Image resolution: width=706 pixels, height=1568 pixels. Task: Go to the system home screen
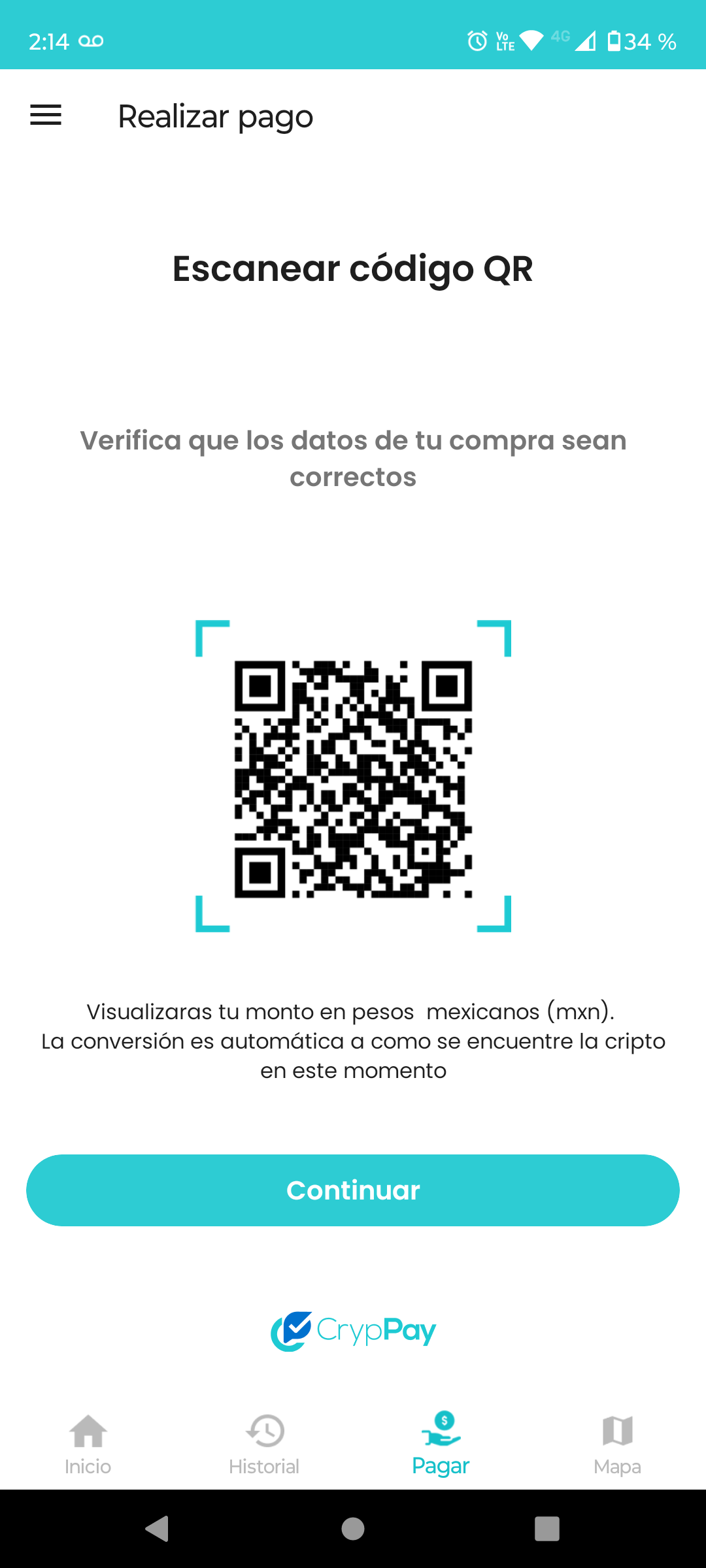(x=353, y=1529)
